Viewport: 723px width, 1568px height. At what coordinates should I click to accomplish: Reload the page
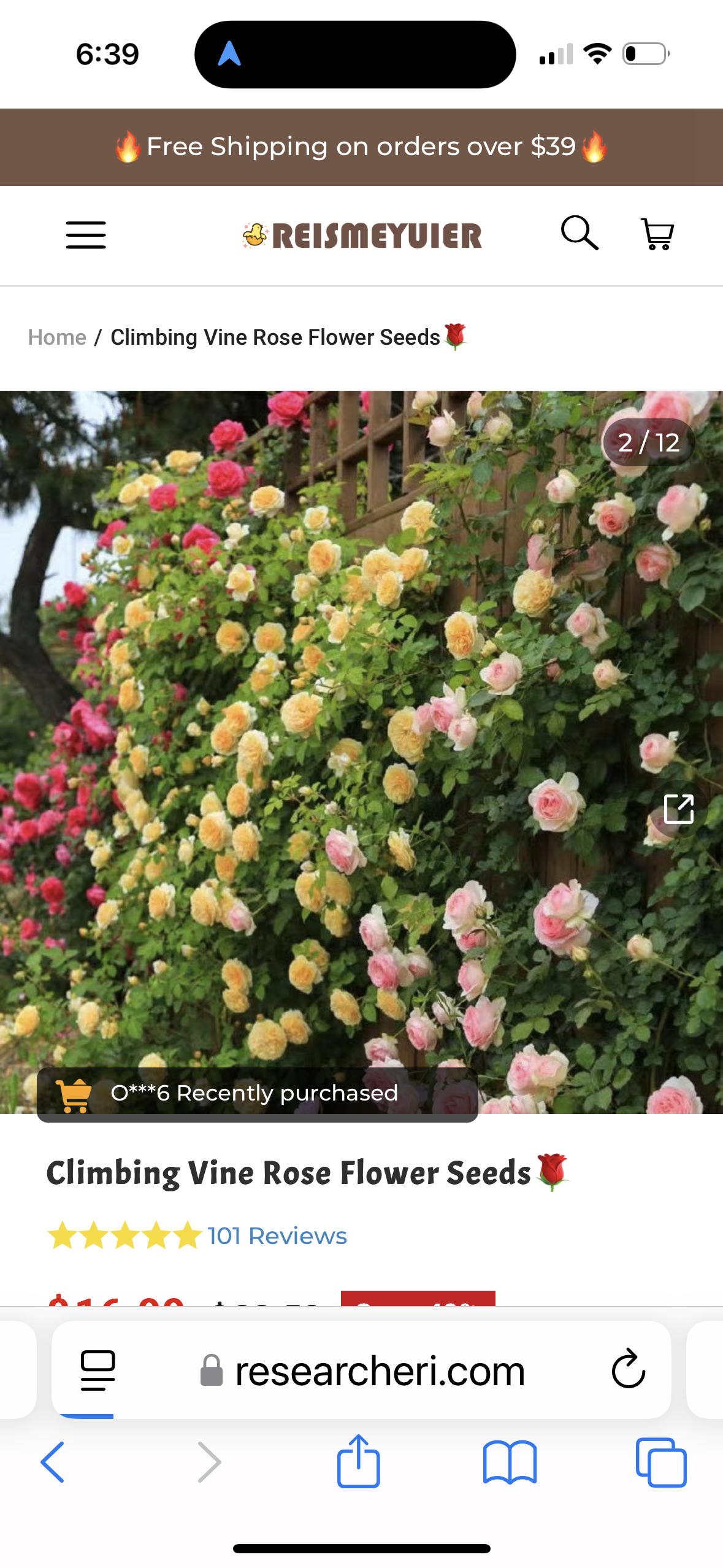[629, 1369]
